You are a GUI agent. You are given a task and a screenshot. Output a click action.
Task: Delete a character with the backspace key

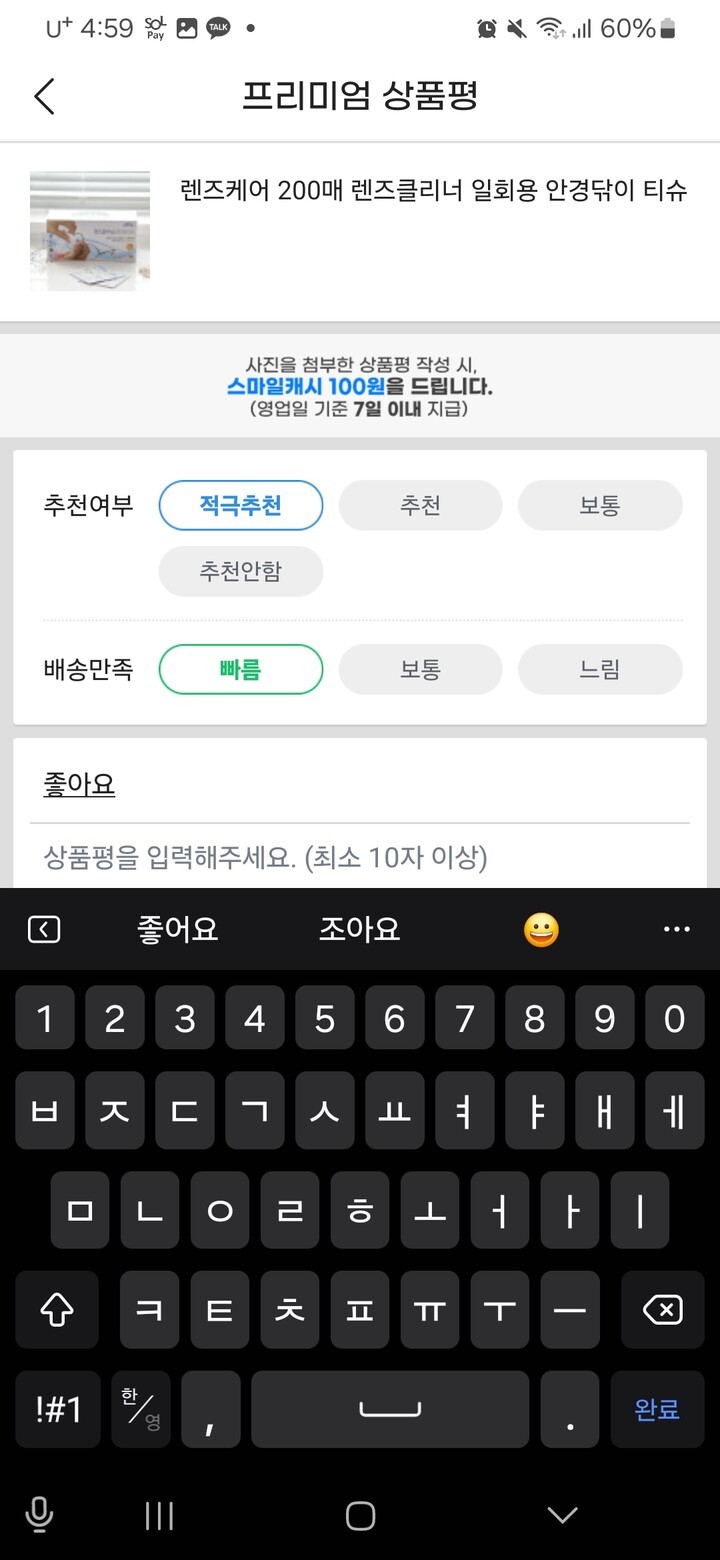click(x=662, y=1310)
